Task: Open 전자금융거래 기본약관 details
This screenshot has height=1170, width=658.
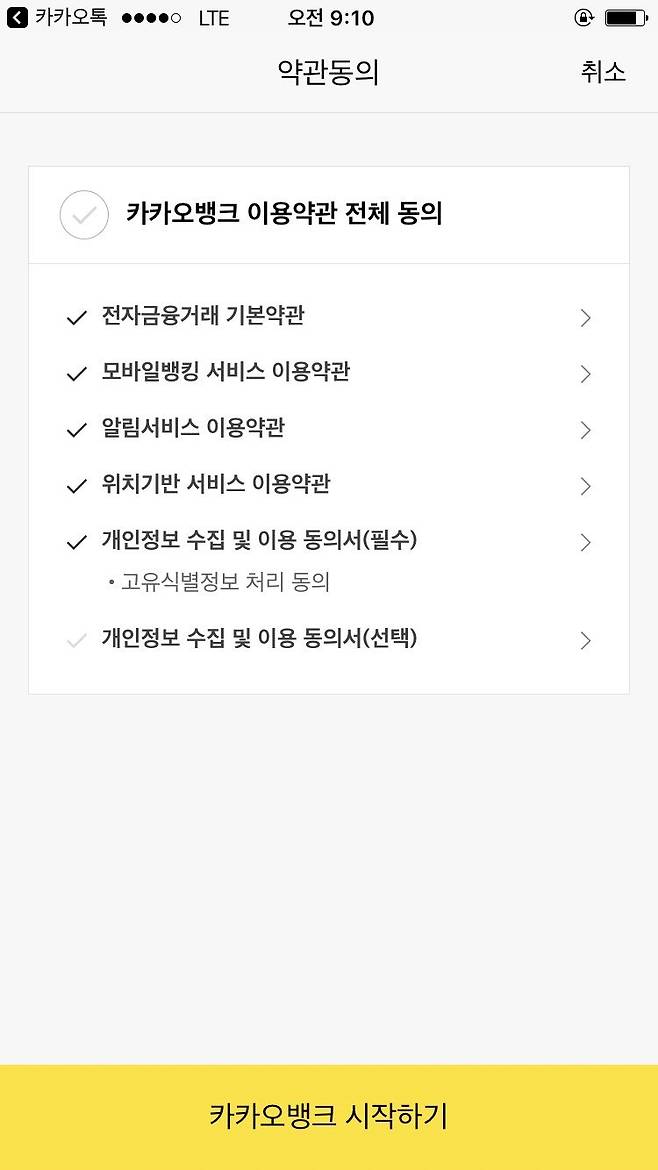Action: [x=585, y=318]
